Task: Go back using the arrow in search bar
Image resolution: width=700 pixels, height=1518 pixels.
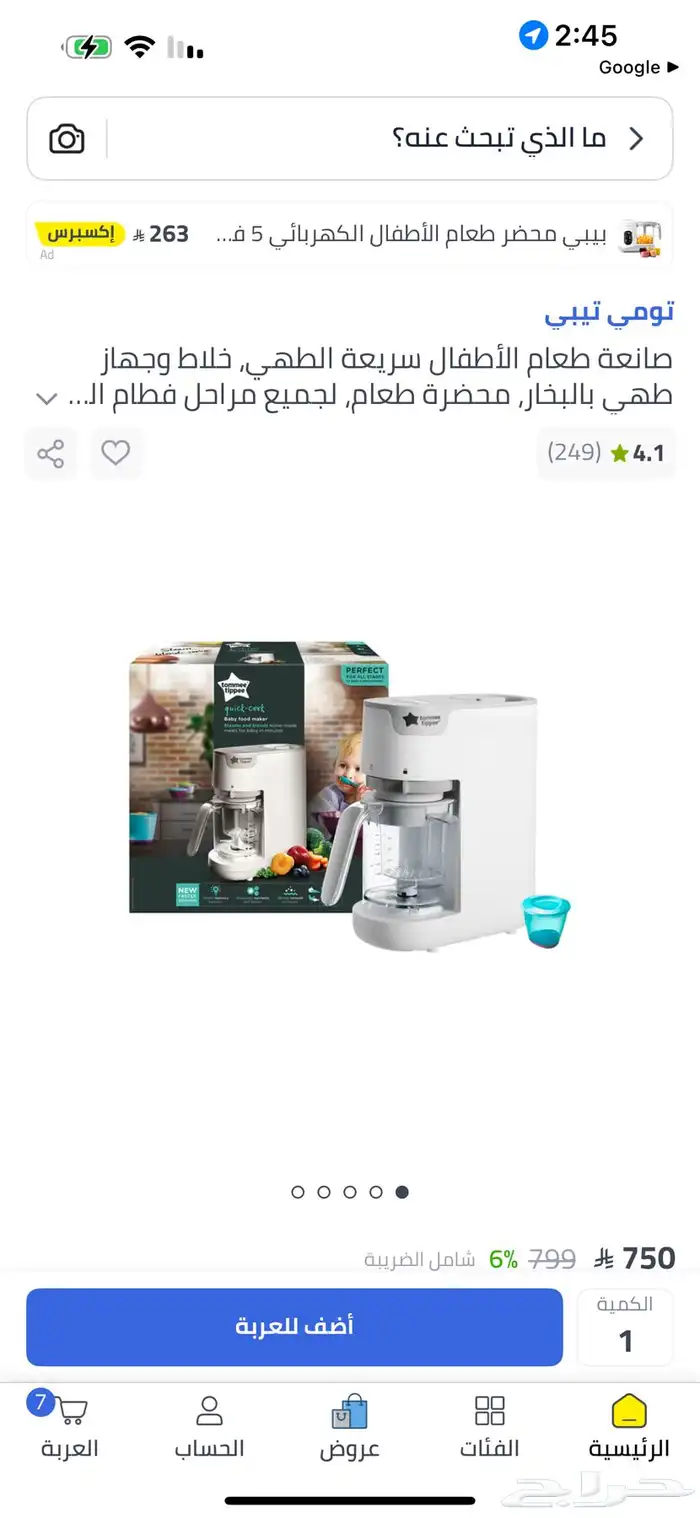Action: [x=636, y=139]
